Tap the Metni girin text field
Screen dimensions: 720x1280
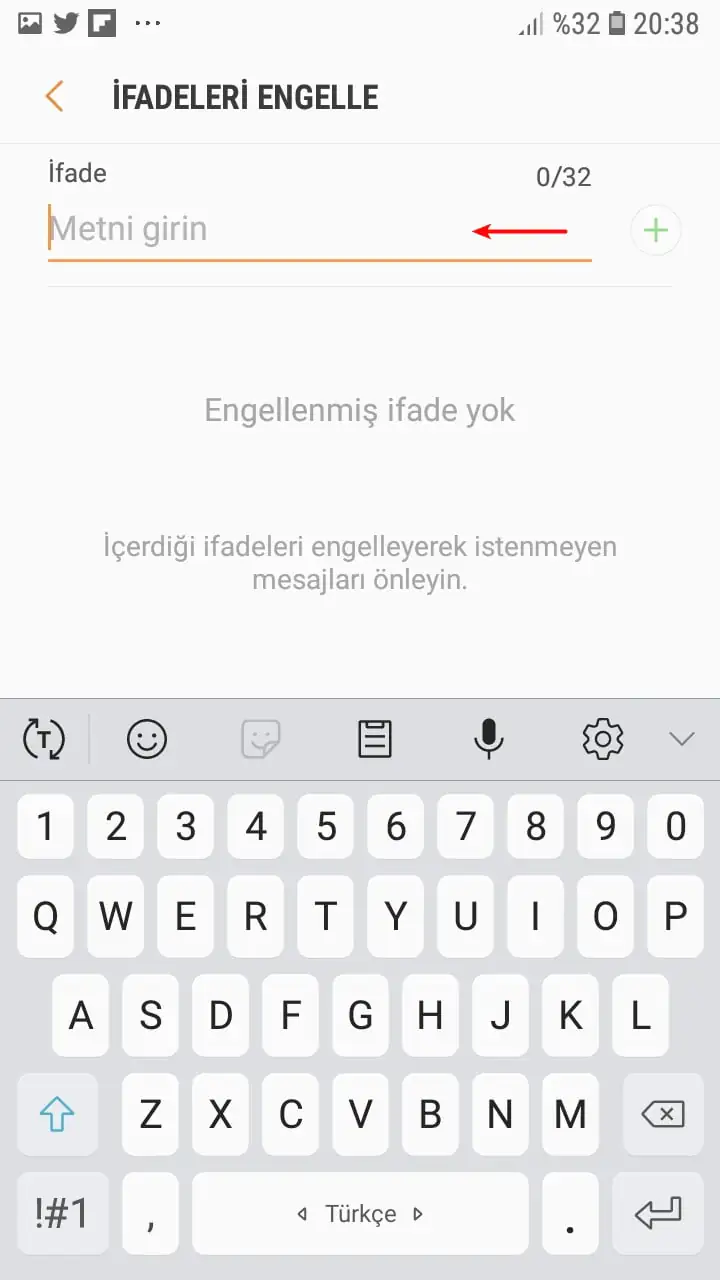pos(250,229)
